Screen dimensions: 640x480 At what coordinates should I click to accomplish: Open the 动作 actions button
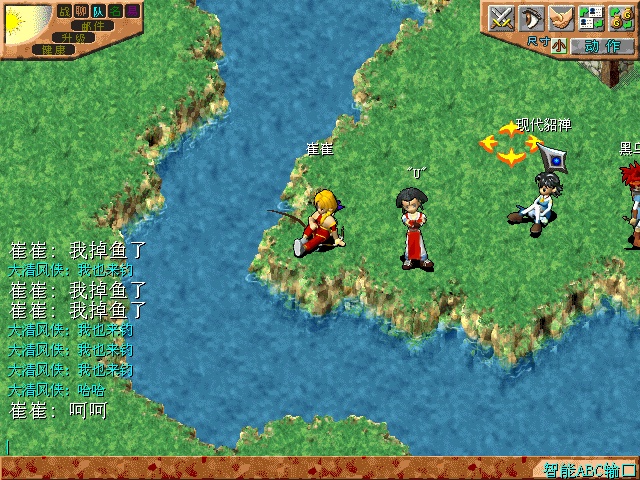[x=601, y=45]
